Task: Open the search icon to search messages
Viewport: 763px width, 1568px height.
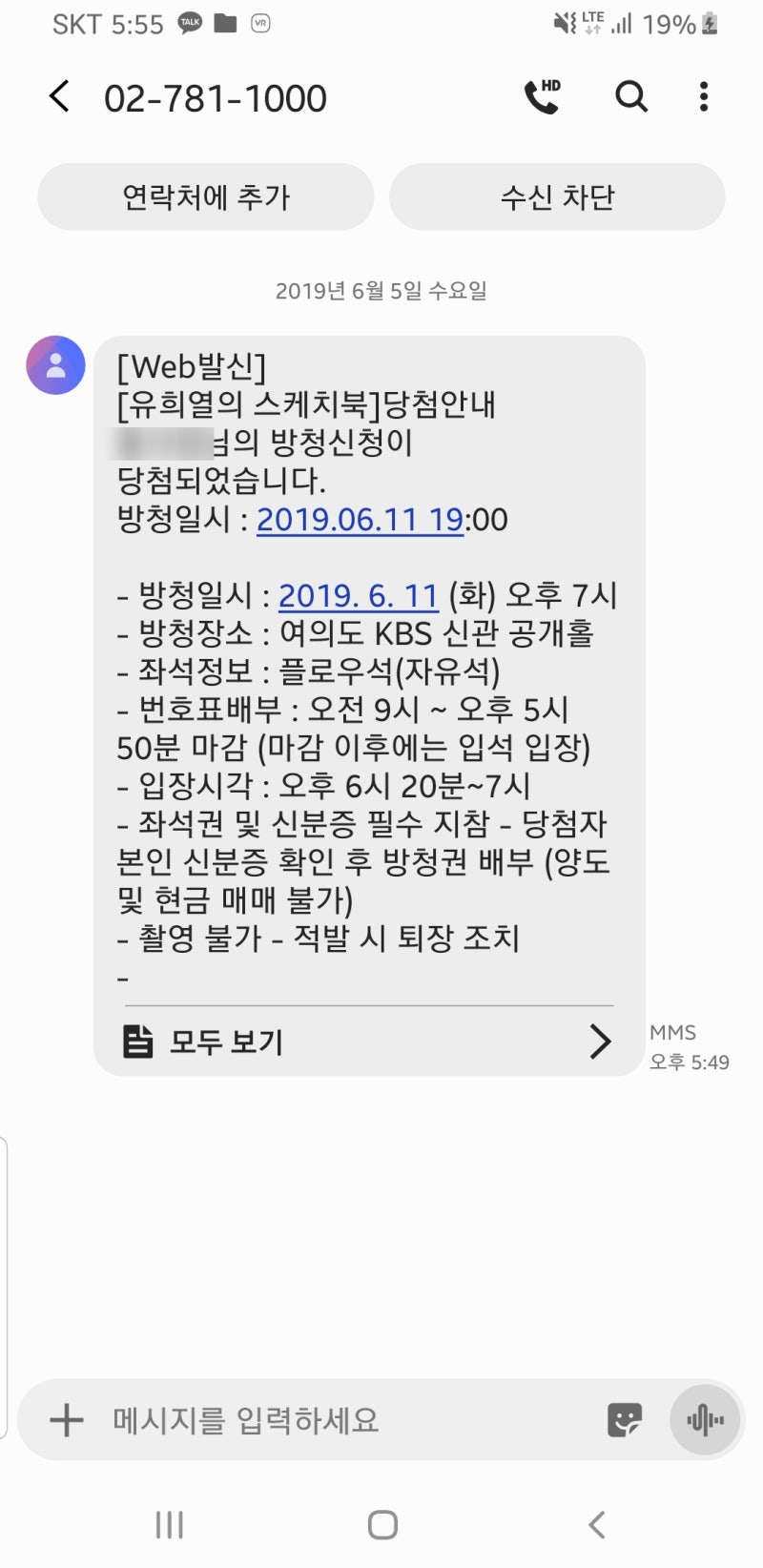Action: 631,96
